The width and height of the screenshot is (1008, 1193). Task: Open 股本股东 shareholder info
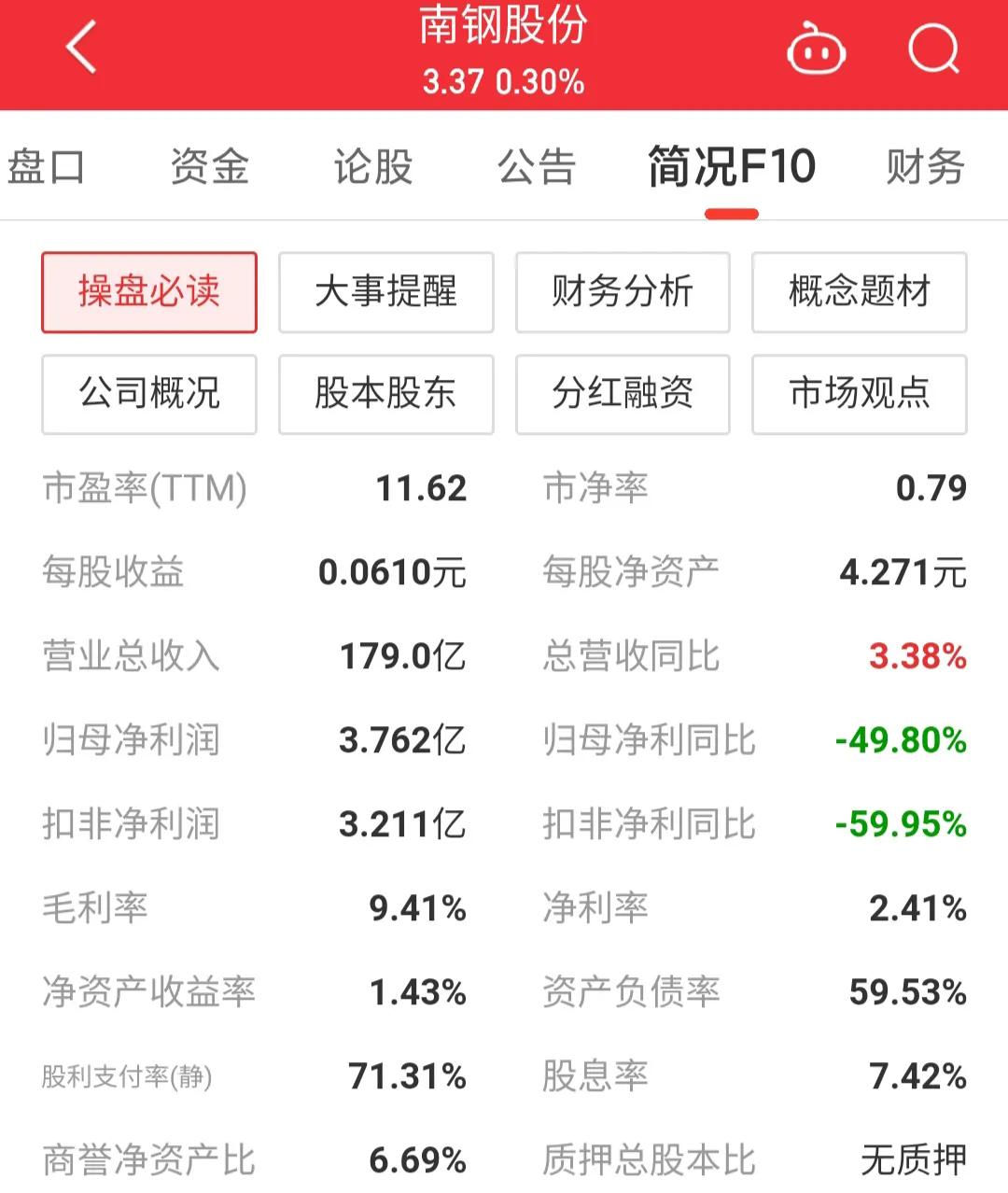coord(385,393)
